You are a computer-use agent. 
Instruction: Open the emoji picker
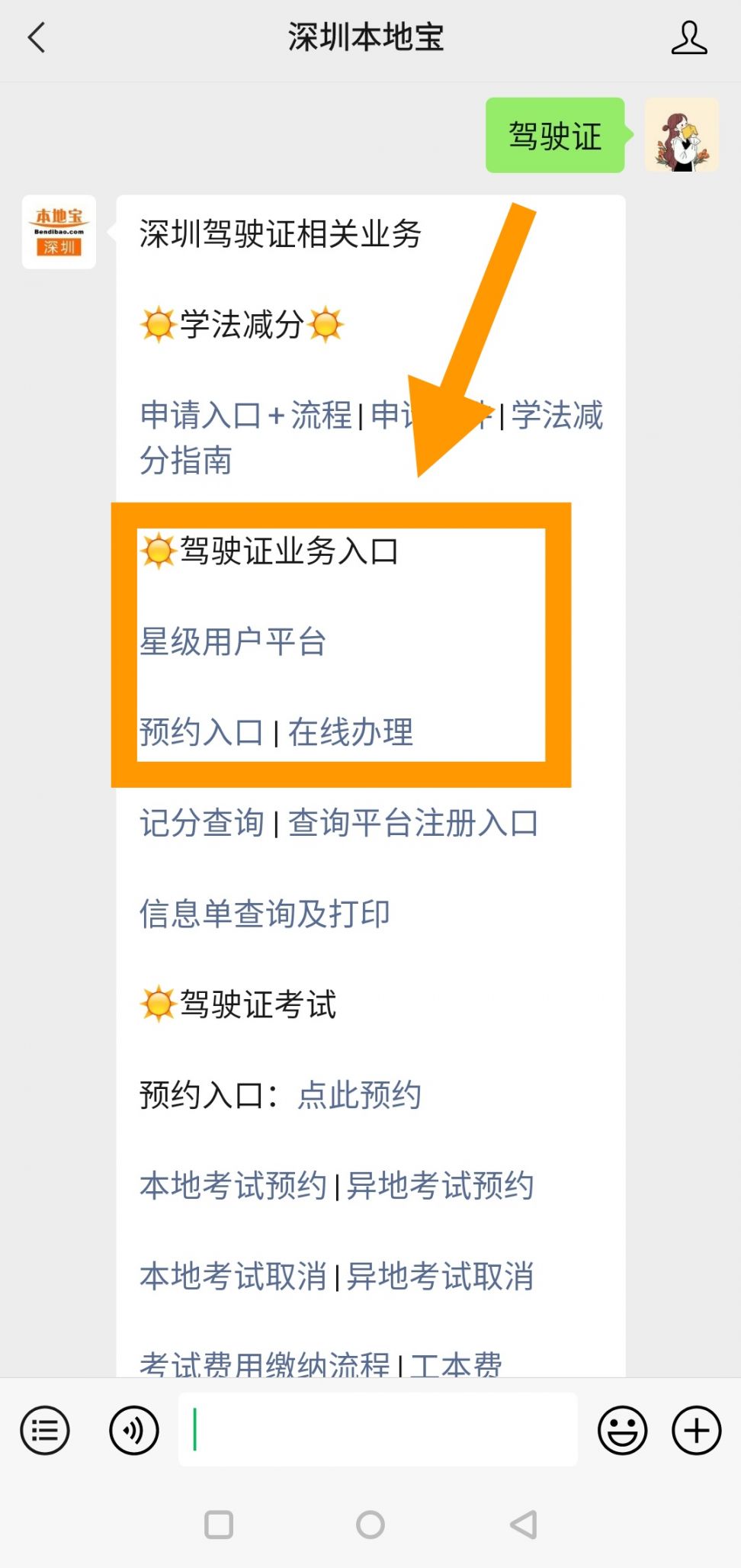point(622,1430)
